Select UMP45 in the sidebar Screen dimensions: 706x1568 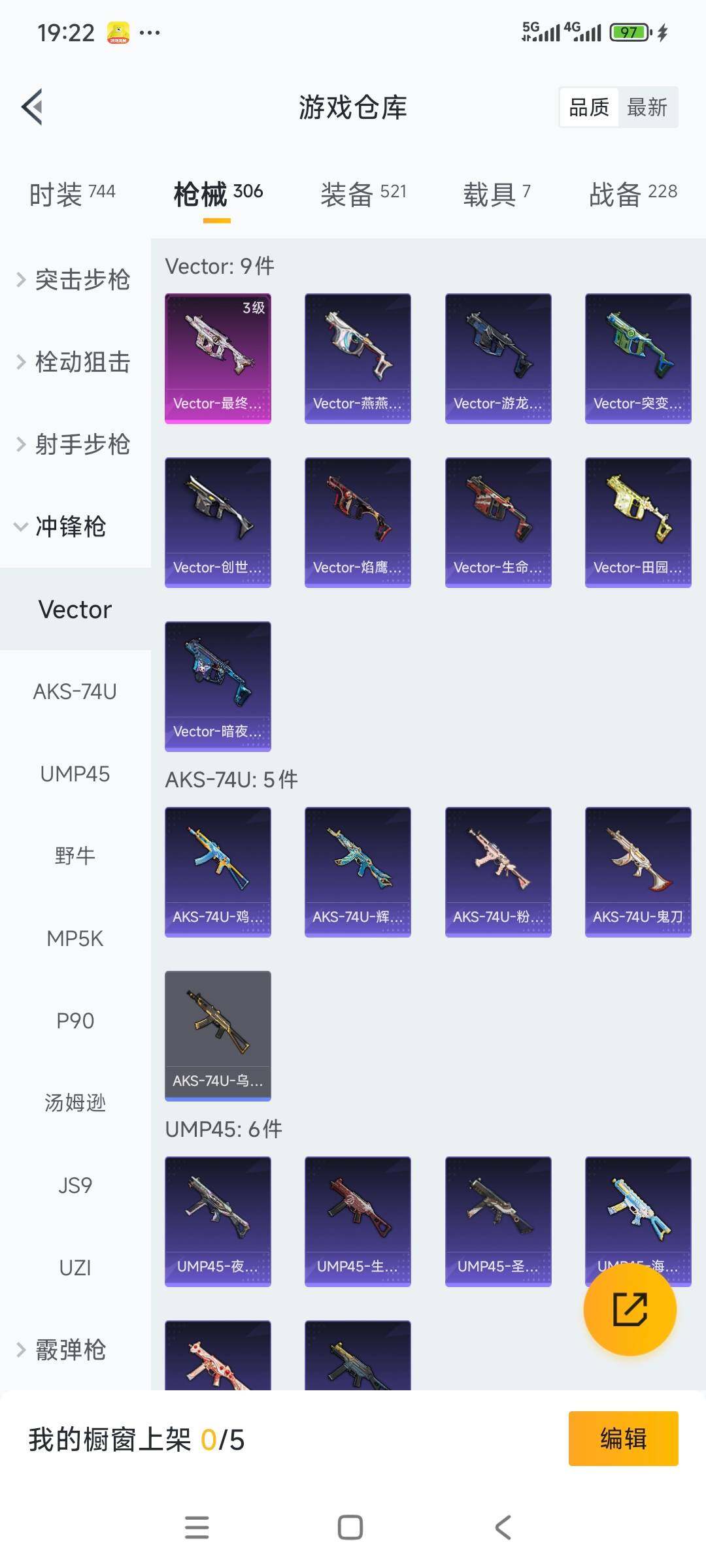tap(74, 774)
